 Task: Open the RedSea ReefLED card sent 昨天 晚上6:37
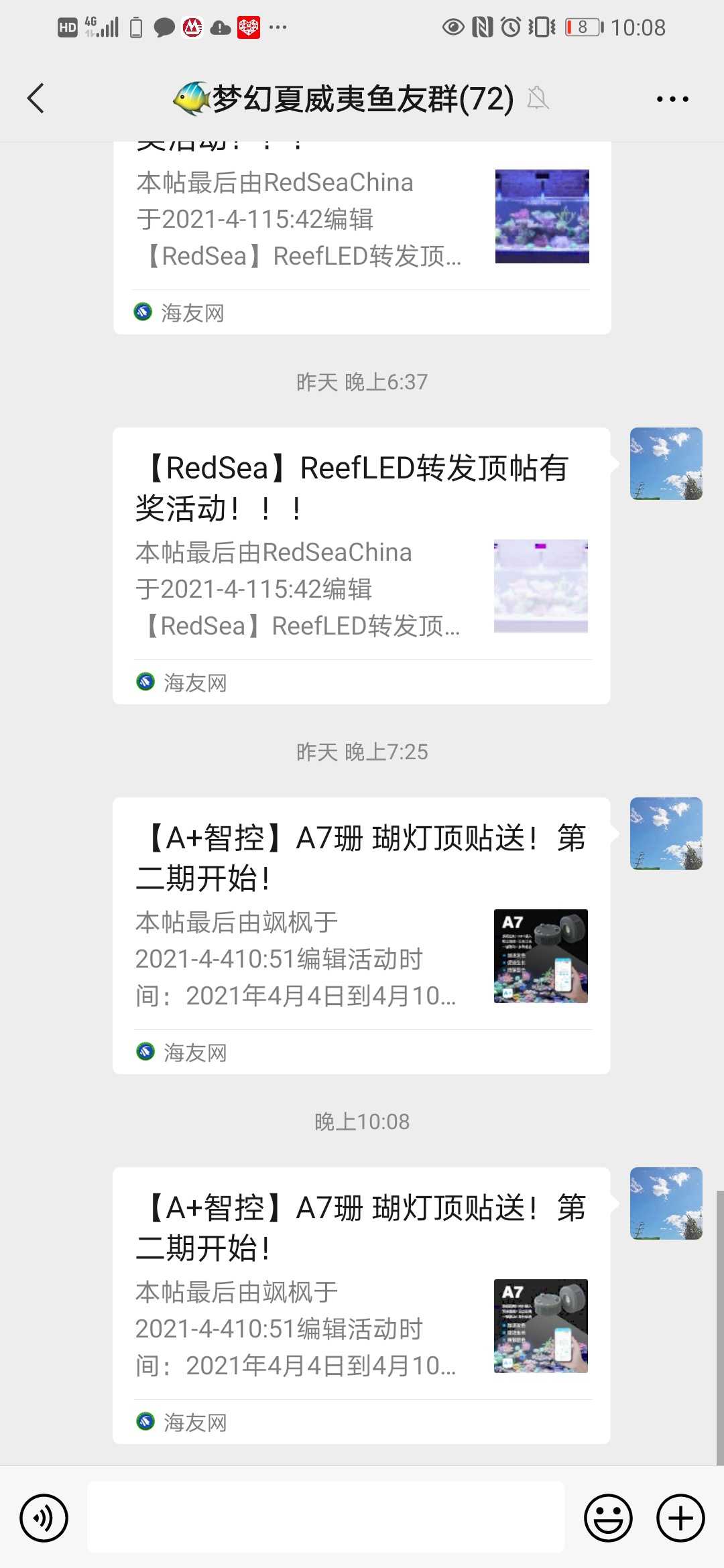point(361,565)
